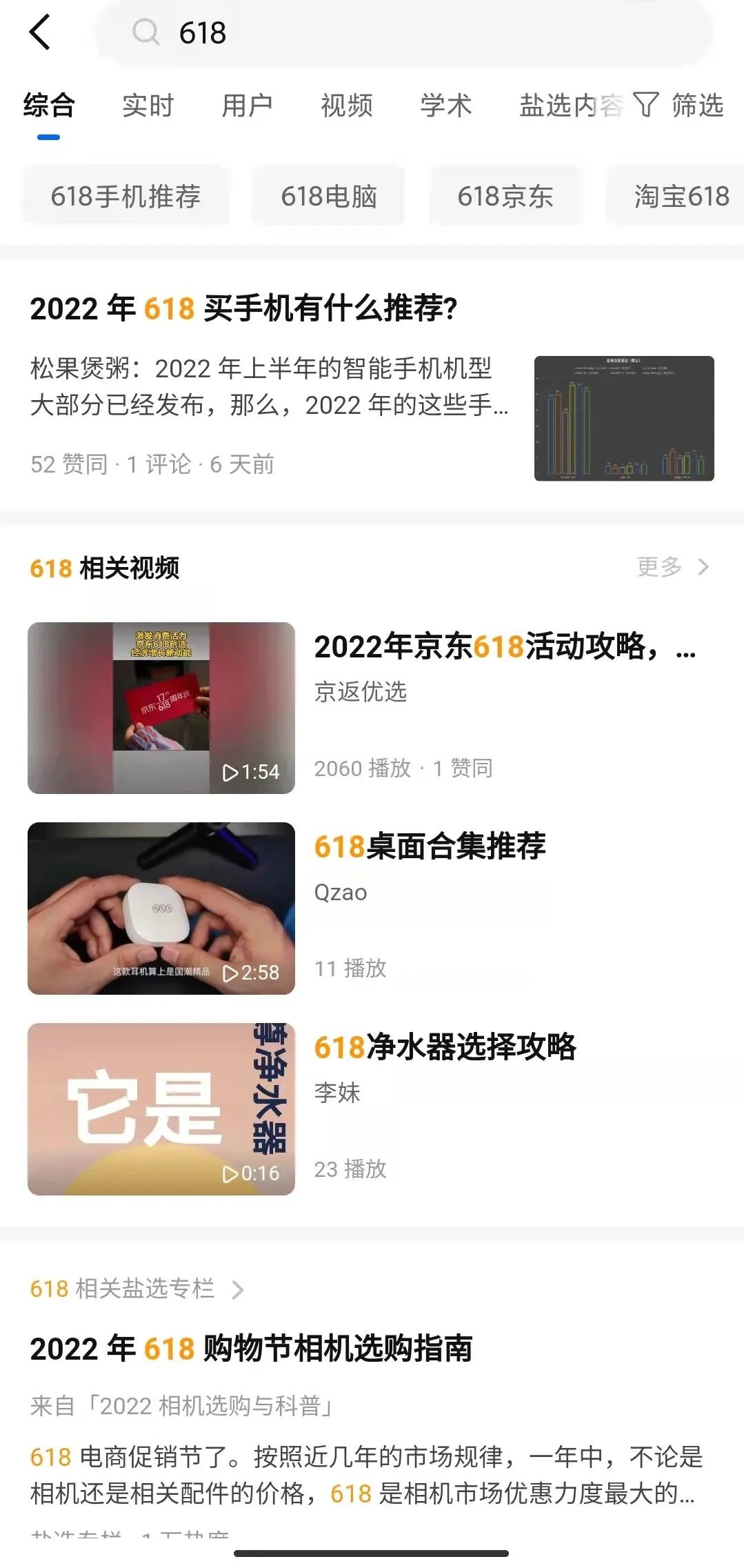Open the 618购物节相机选购指南 article
The image size is (744, 1568).
[251, 1349]
